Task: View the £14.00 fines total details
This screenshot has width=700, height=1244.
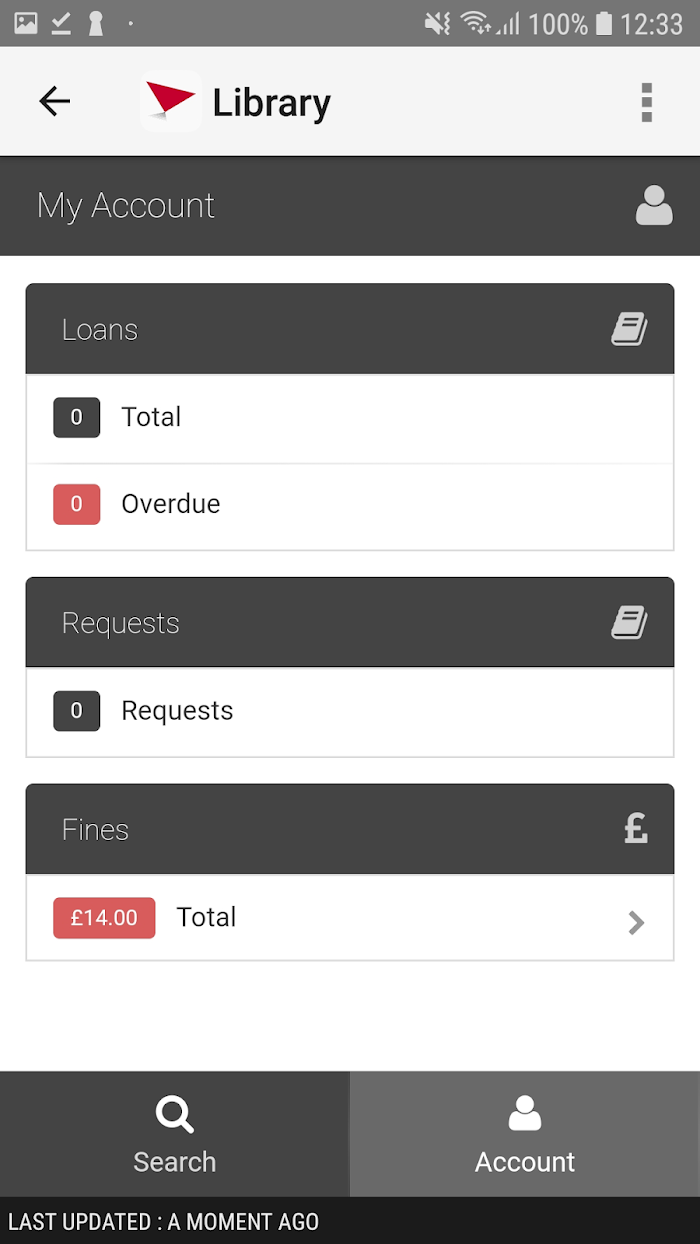Action: click(x=350, y=918)
